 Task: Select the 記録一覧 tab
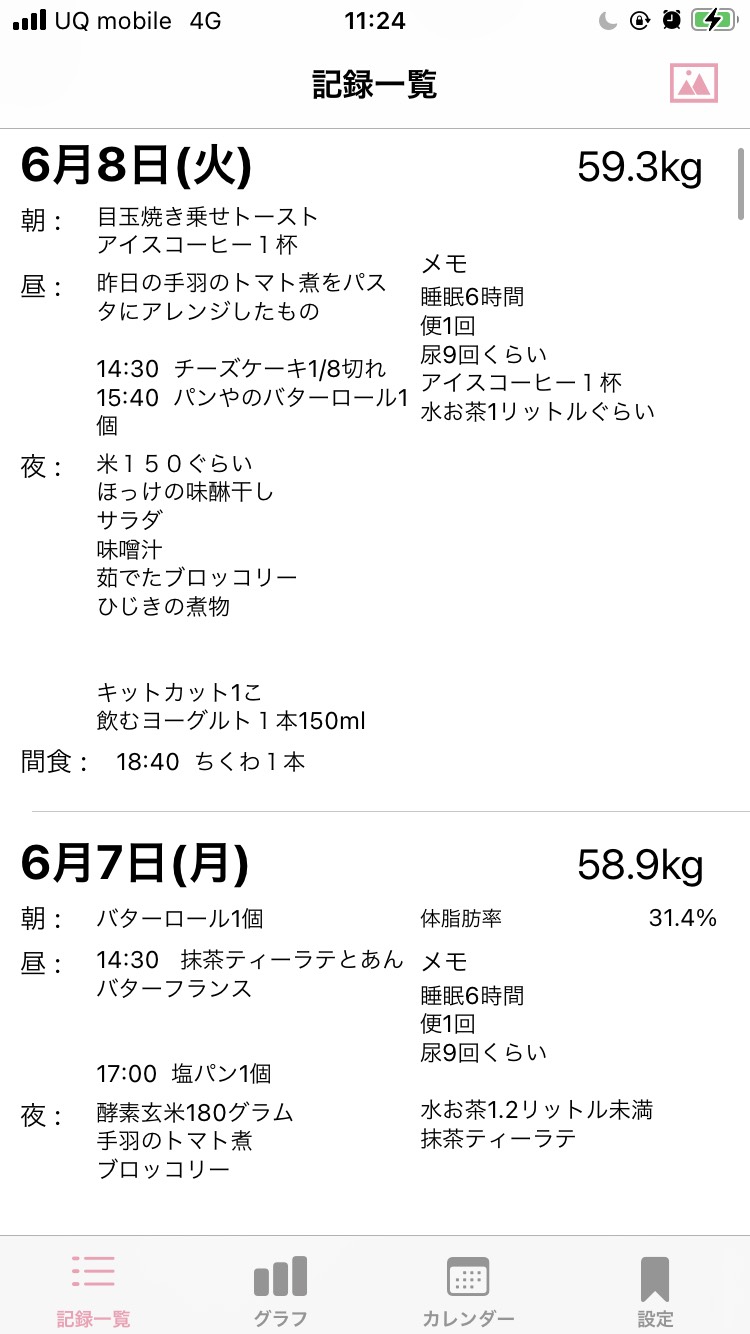93,1290
